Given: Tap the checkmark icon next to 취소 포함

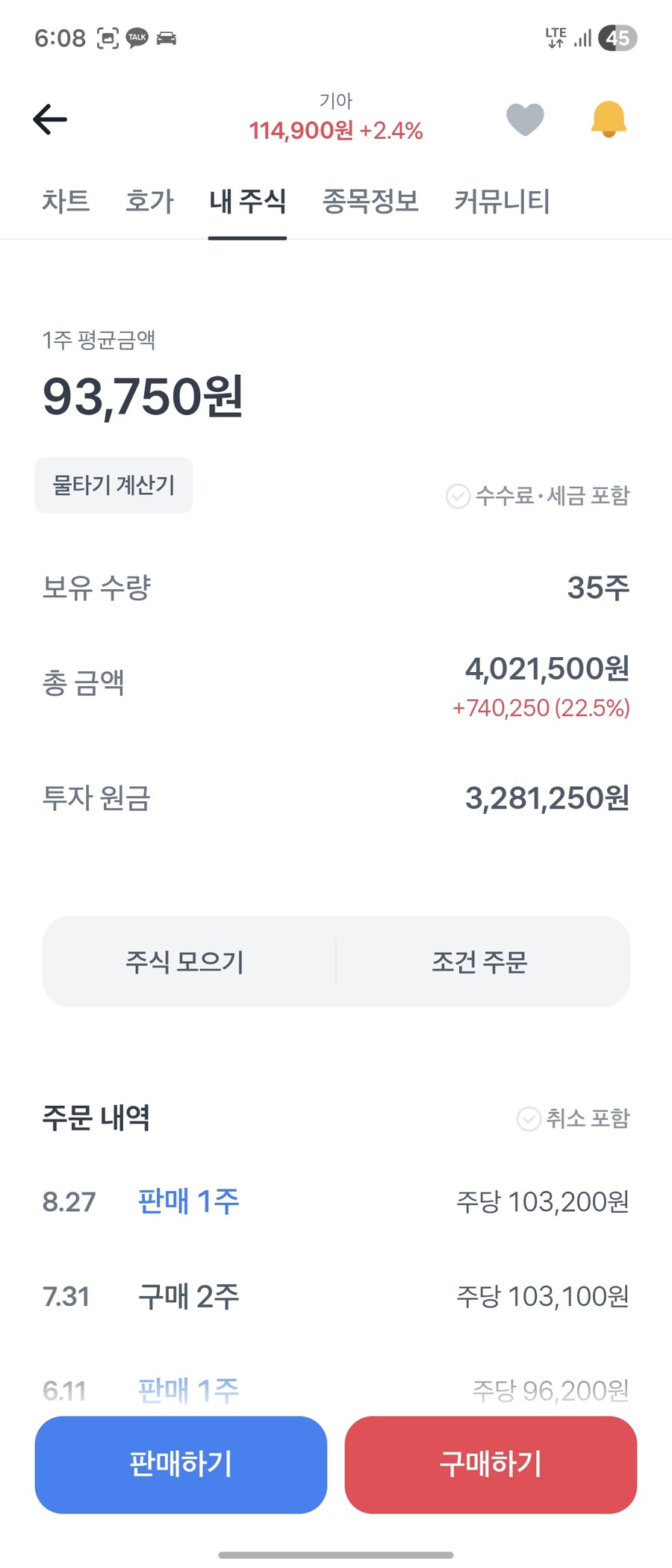Looking at the screenshot, I should point(529,1119).
